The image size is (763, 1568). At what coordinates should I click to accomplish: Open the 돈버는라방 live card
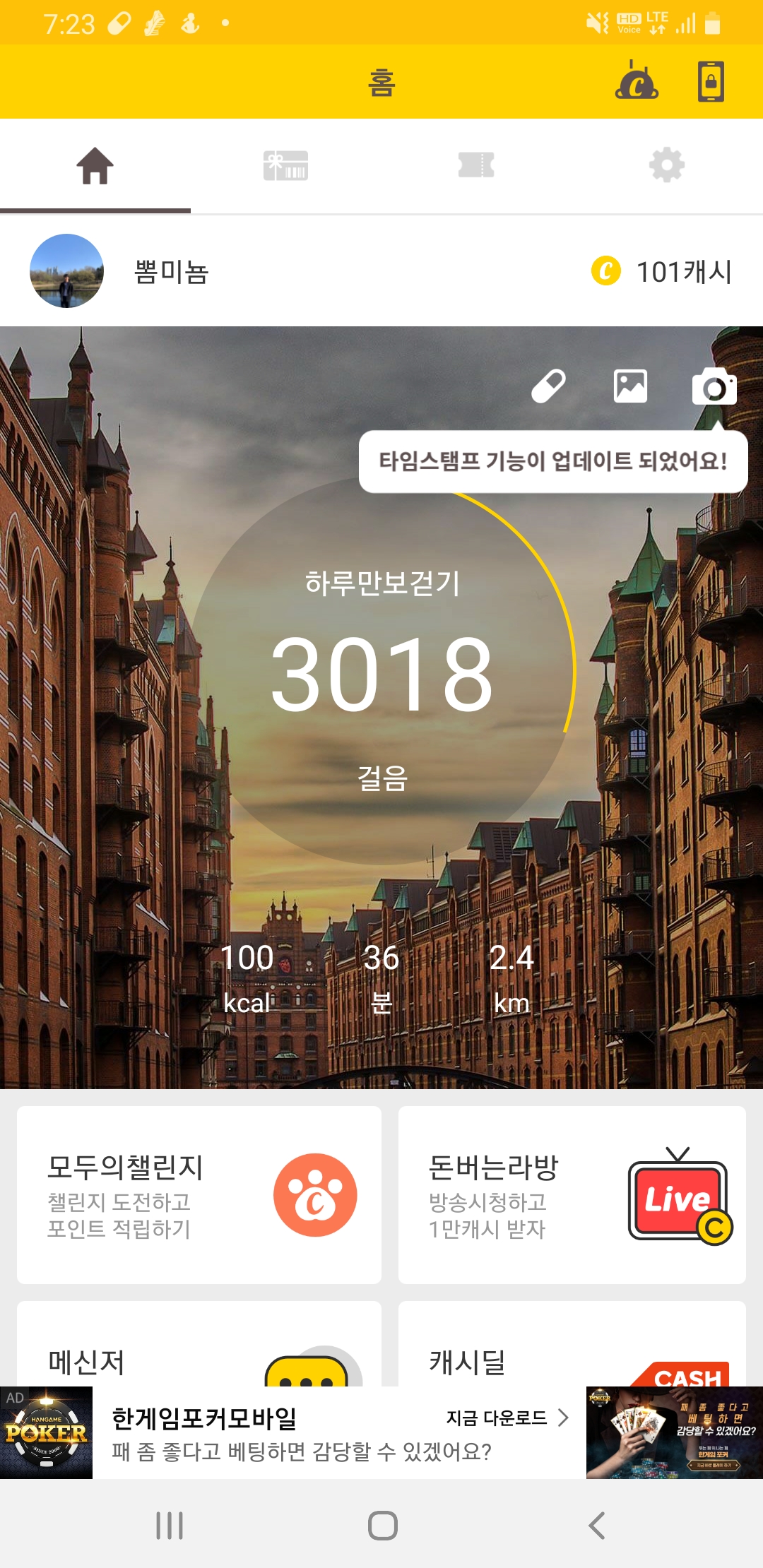click(572, 1195)
